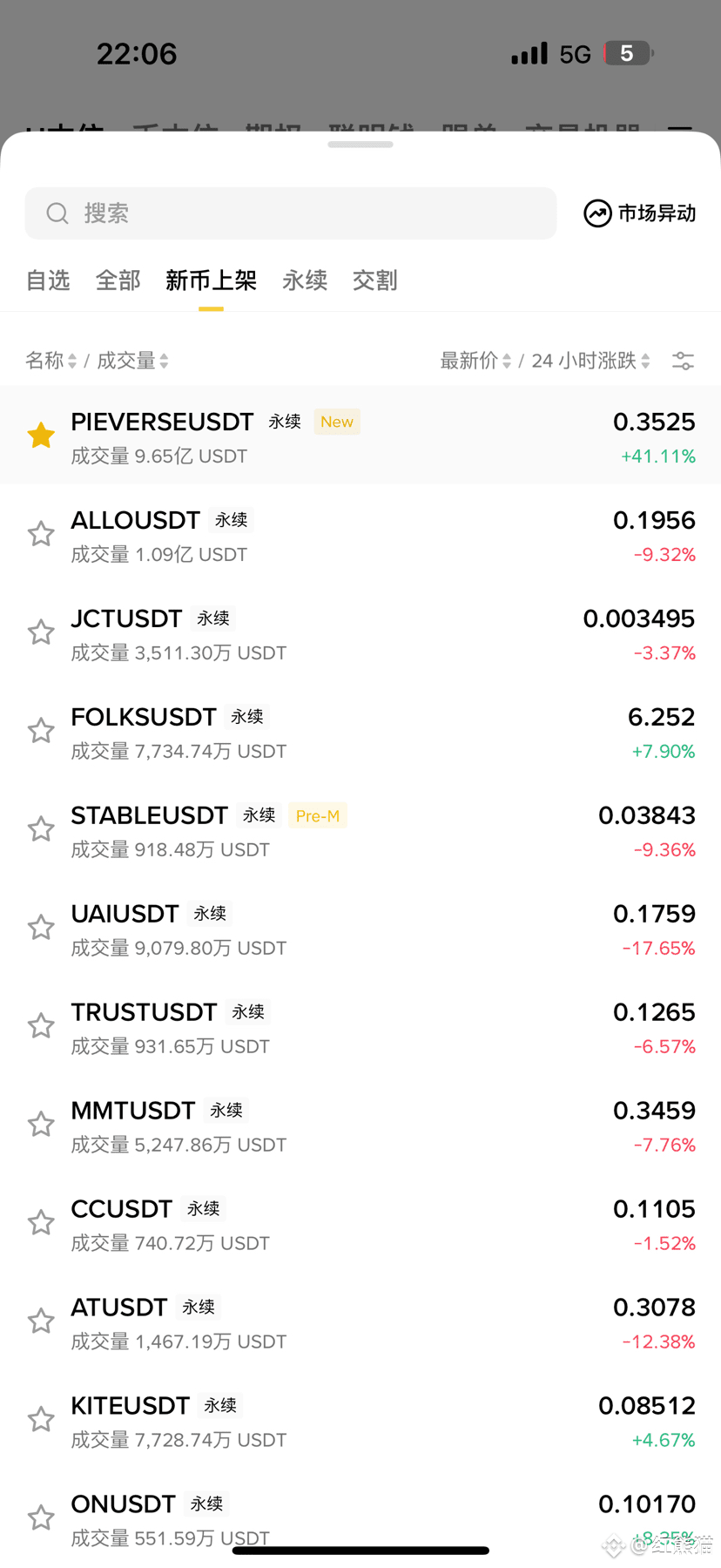Select the 永续 tab
Viewport: 721px width, 1568px height.
[x=305, y=280]
